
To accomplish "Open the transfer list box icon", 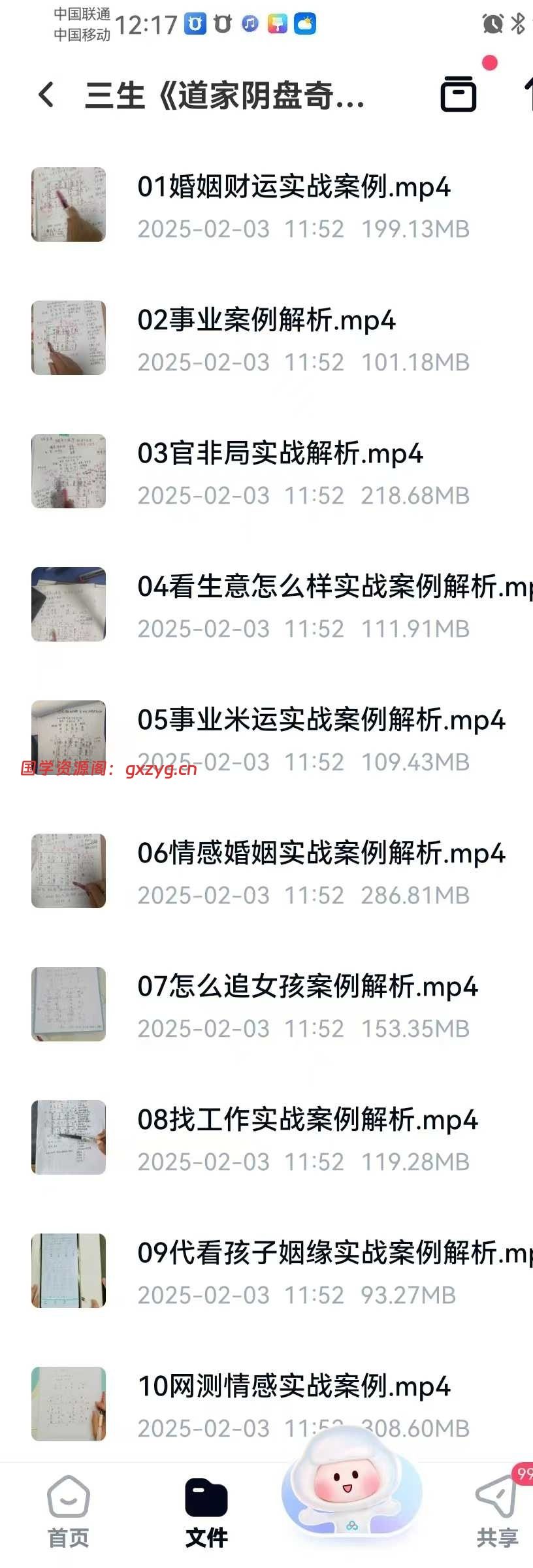I will click(x=458, y=93).
